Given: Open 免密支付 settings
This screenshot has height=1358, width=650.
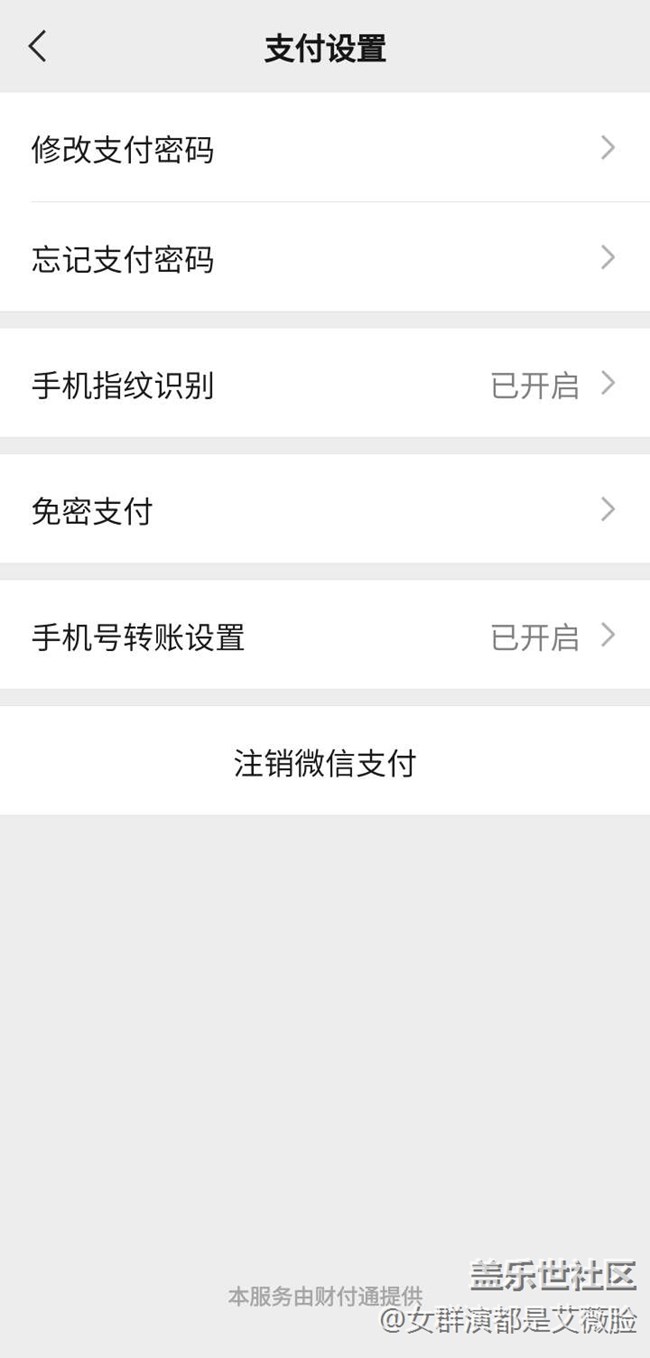Looking at the screenshot, I should [x=324, y=511].
